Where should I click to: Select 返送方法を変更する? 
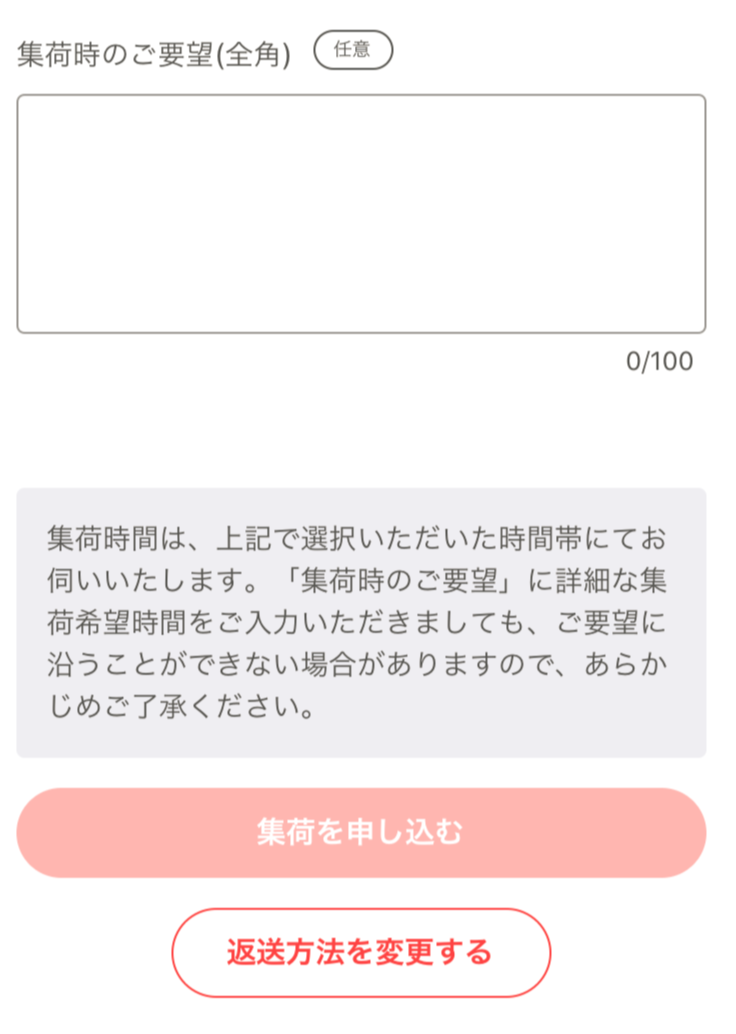pyautogui.click(x=361, y=952)
